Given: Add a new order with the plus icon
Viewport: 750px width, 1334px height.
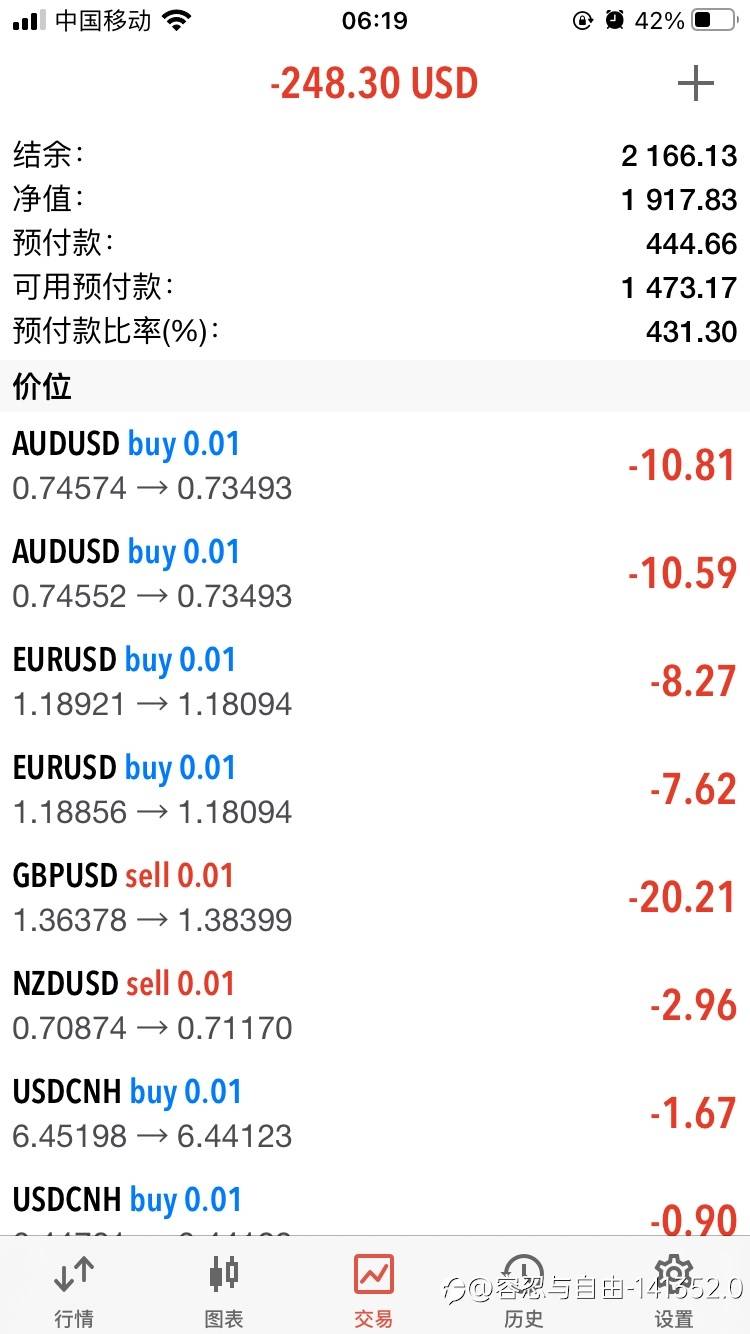Looking at the screenshot, I should [x=695, y=84].
